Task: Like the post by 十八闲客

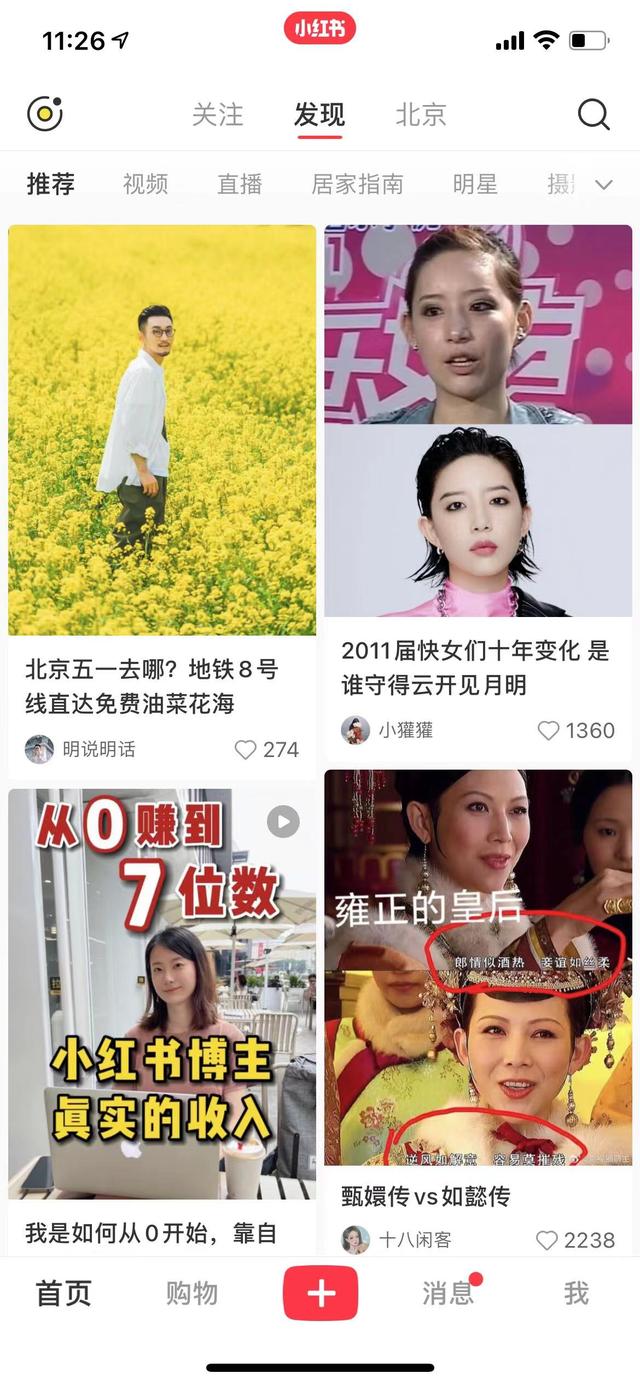Action: (x=547, y=1240)
